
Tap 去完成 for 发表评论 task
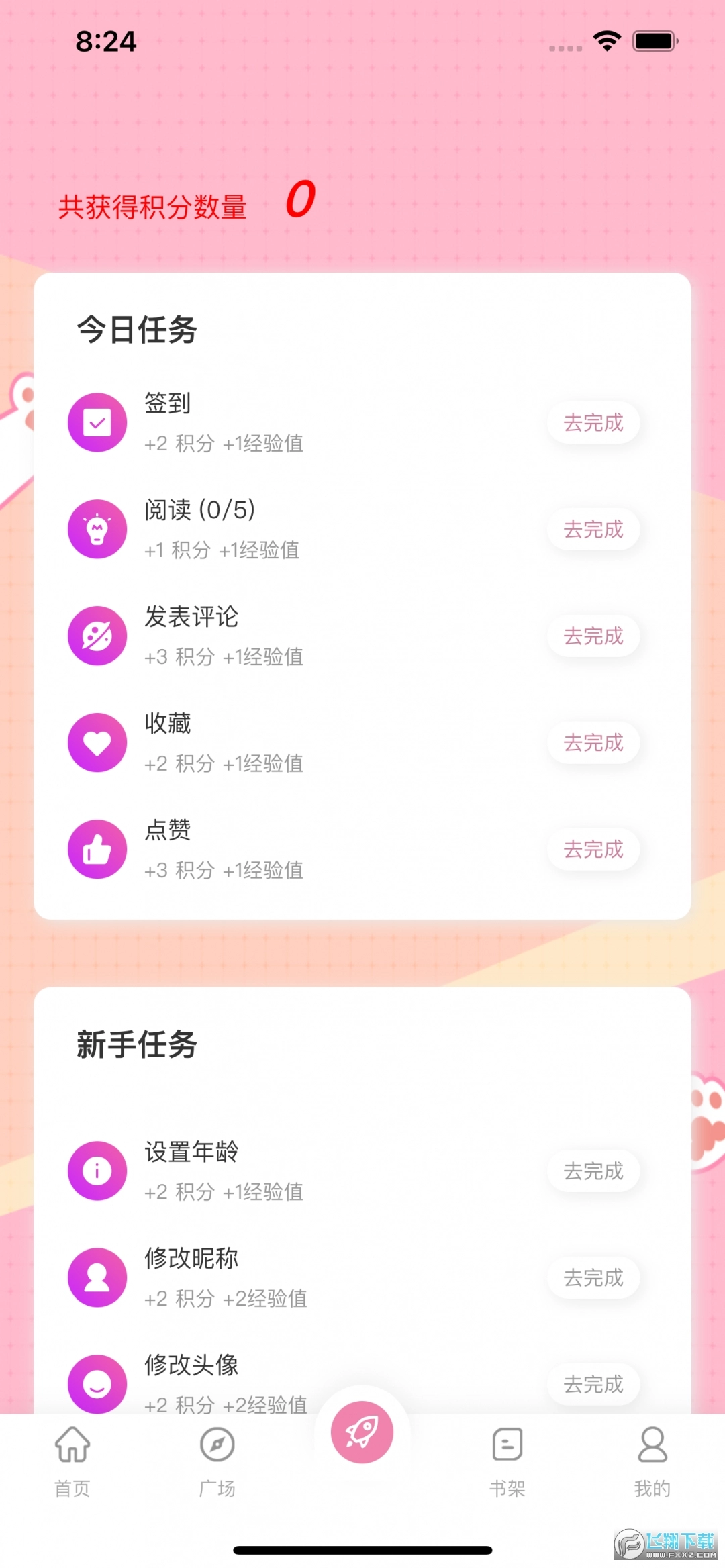coord(593,636)
